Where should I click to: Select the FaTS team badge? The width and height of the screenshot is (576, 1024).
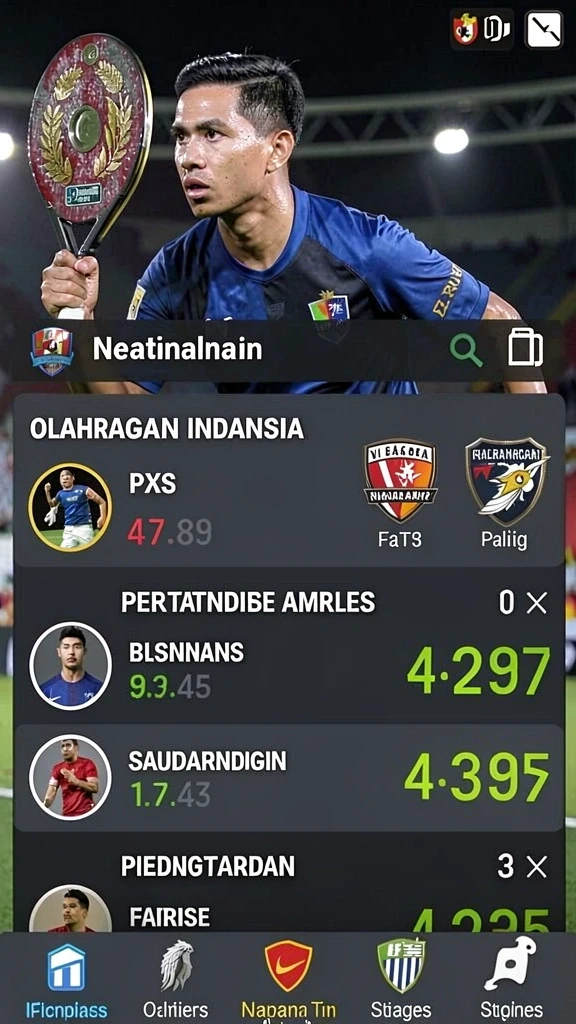pos(400,494)
